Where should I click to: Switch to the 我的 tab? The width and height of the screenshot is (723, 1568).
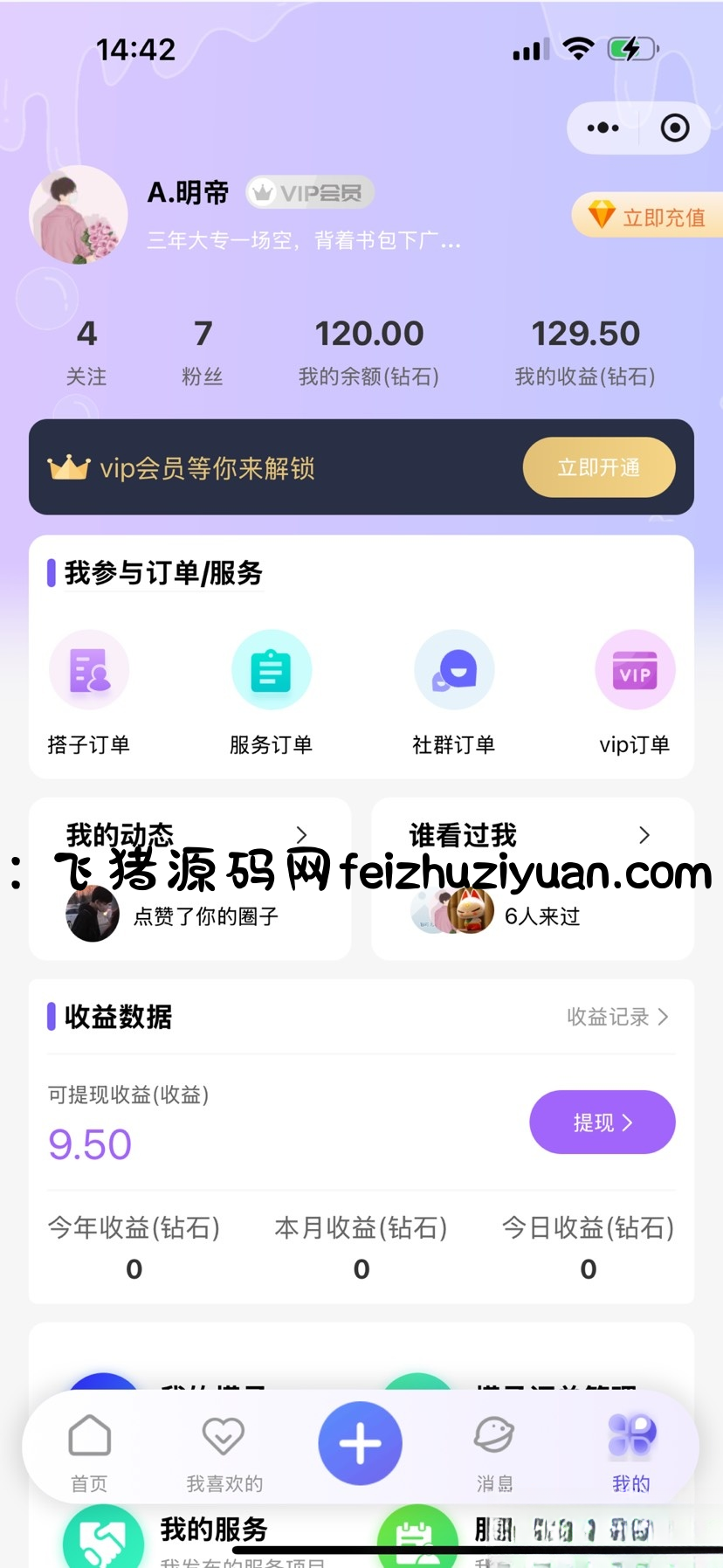(x=630, y=1450)
